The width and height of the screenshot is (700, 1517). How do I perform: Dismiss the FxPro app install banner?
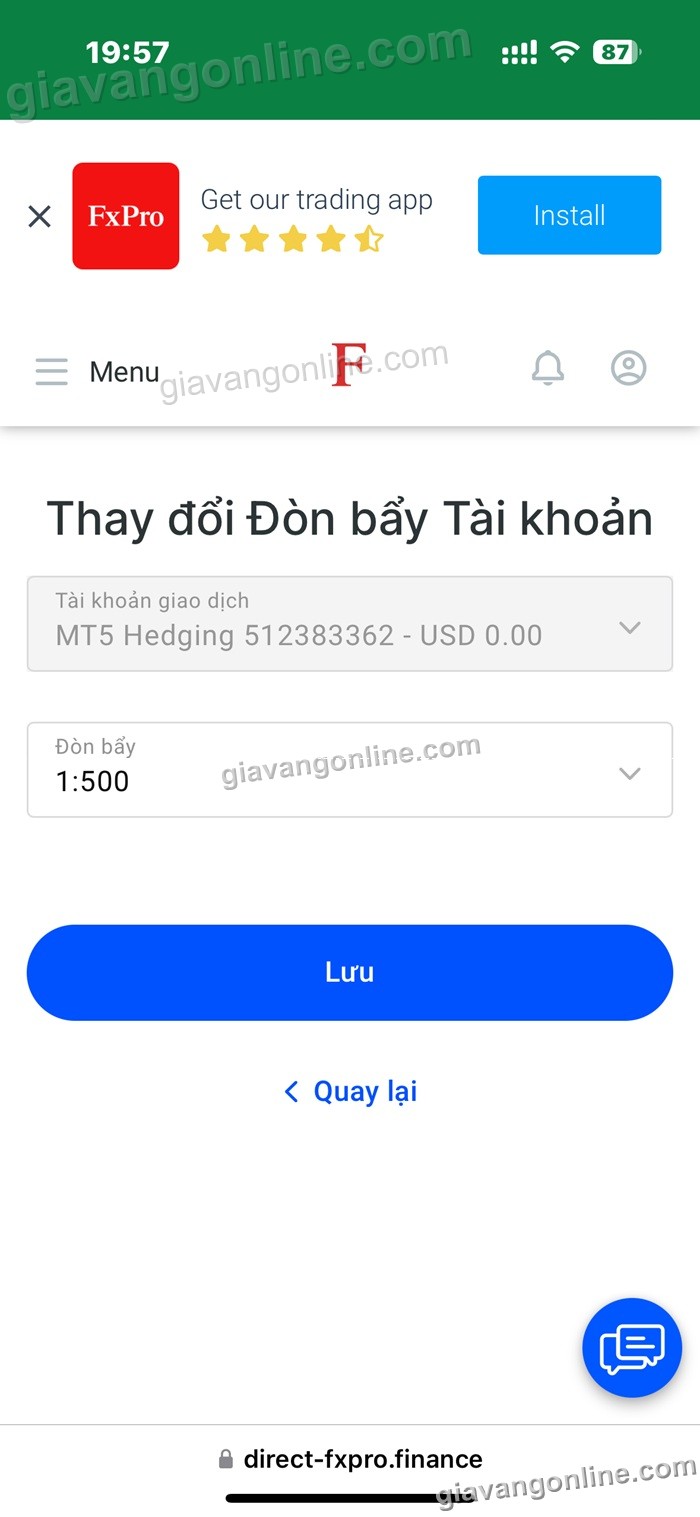coord(39,216)
